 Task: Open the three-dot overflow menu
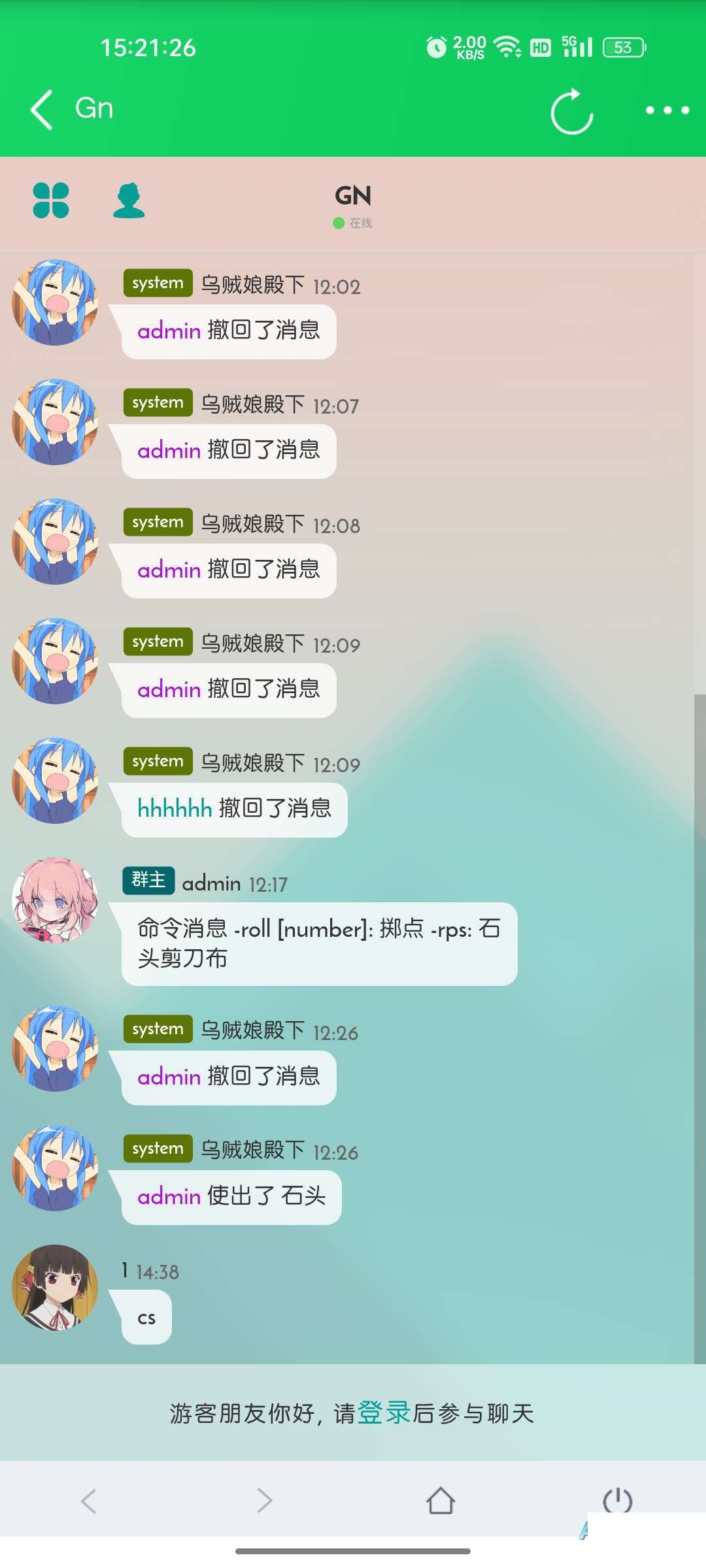(x=667, y=110)
